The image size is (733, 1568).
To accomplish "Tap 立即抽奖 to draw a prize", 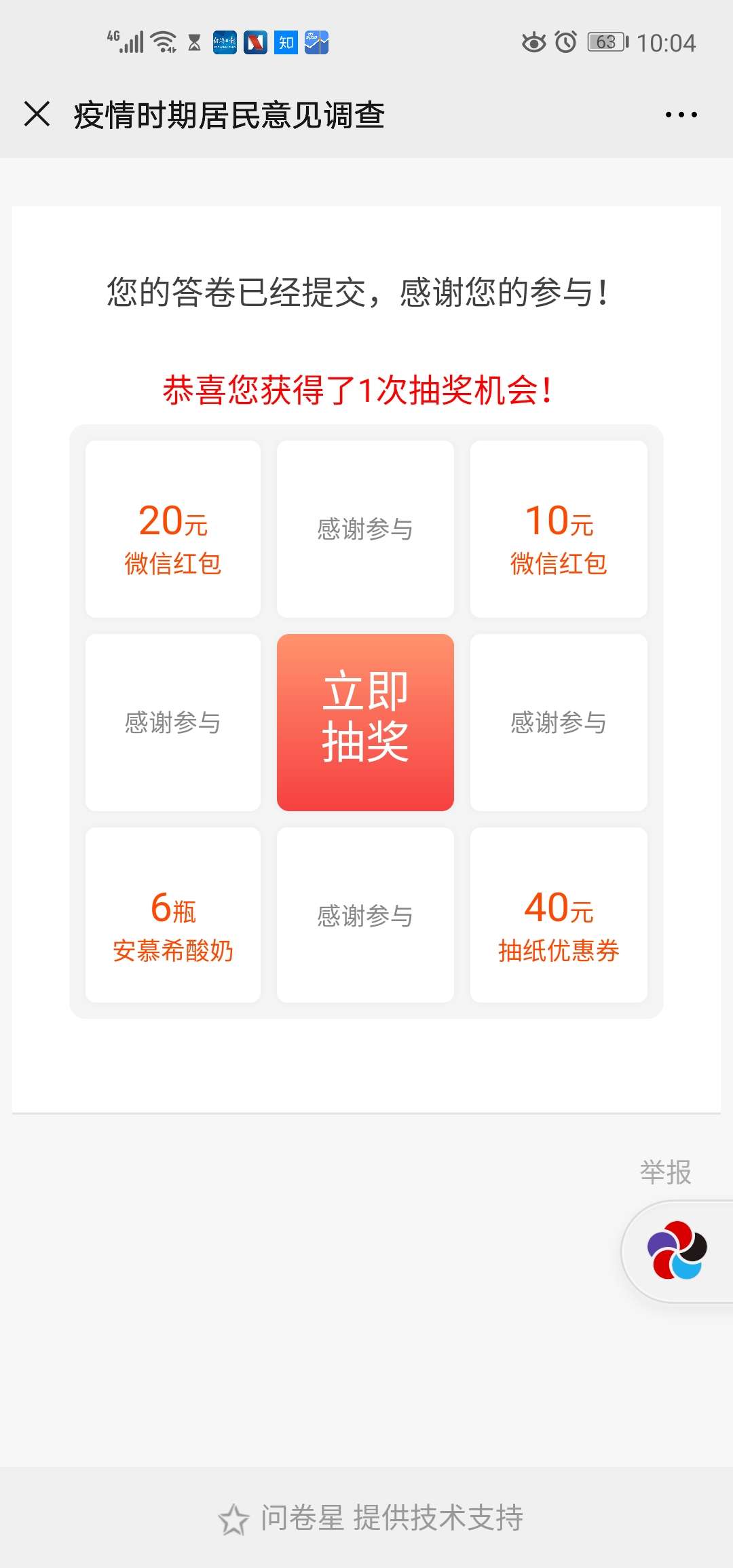I will tap(365, 722).
